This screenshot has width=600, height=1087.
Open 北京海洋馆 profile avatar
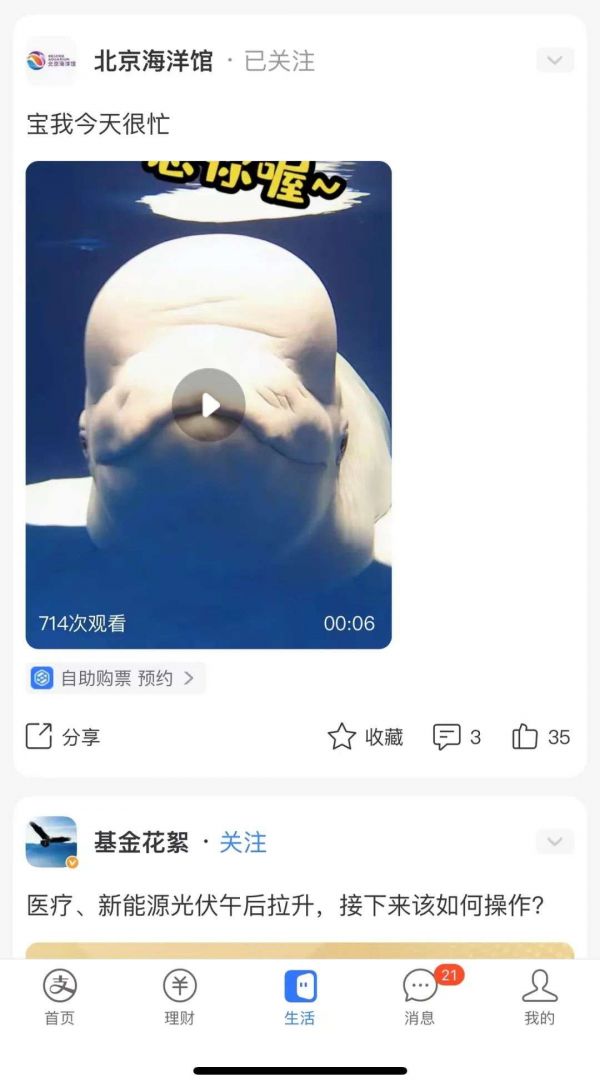[51, 61]
